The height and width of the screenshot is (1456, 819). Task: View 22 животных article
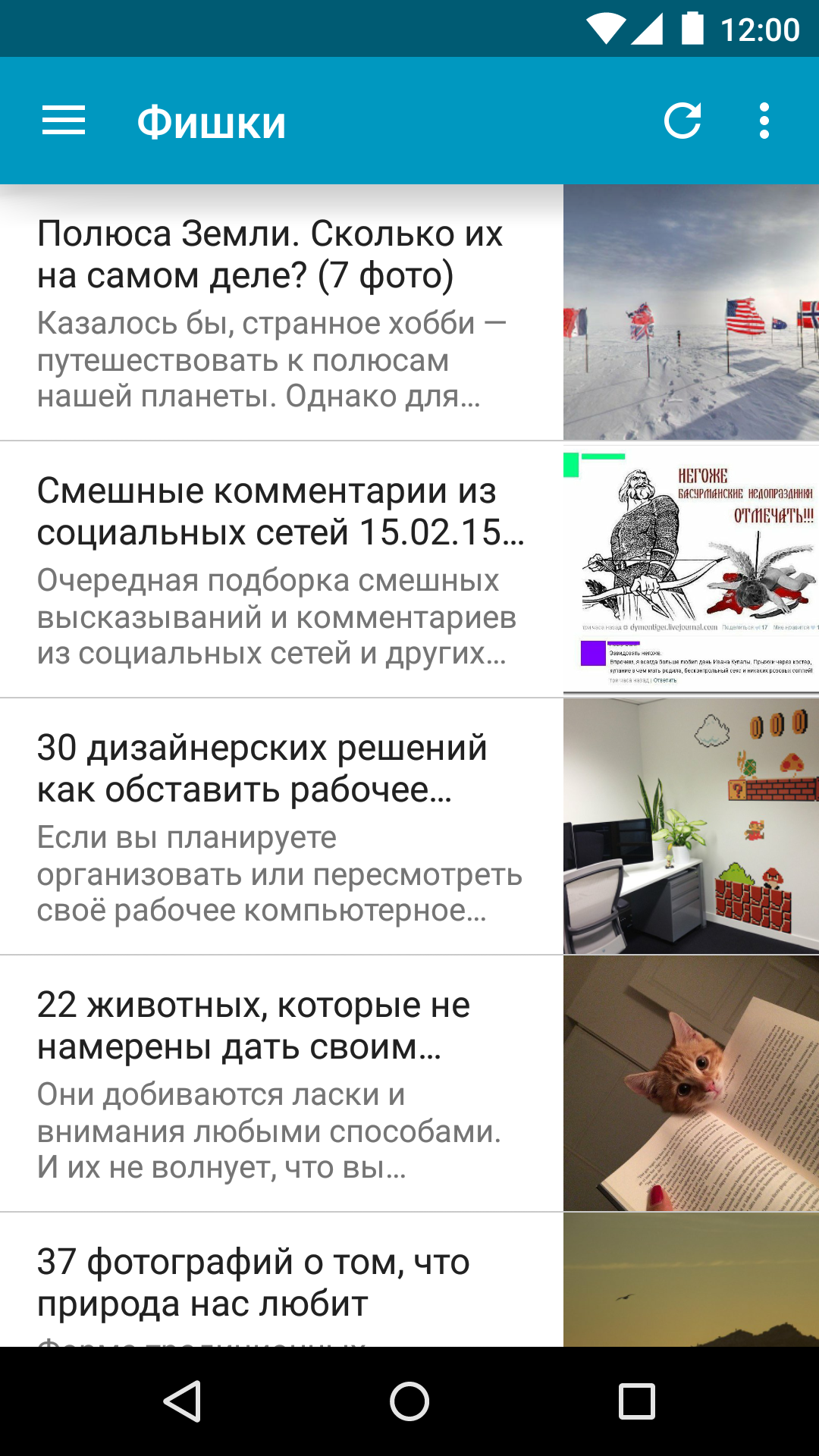(281, 1084)
